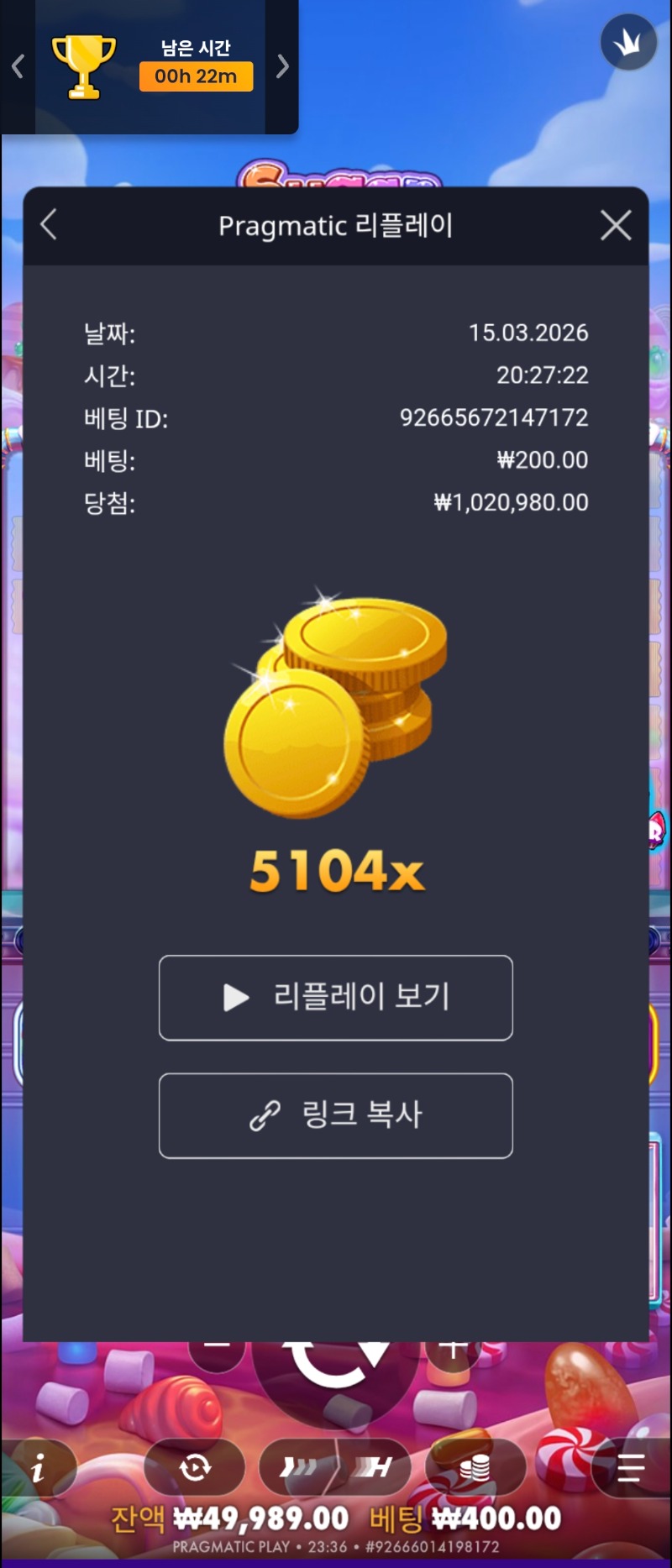
Task: Open the trophy tournament panel
Action: [x=84, y=66]
